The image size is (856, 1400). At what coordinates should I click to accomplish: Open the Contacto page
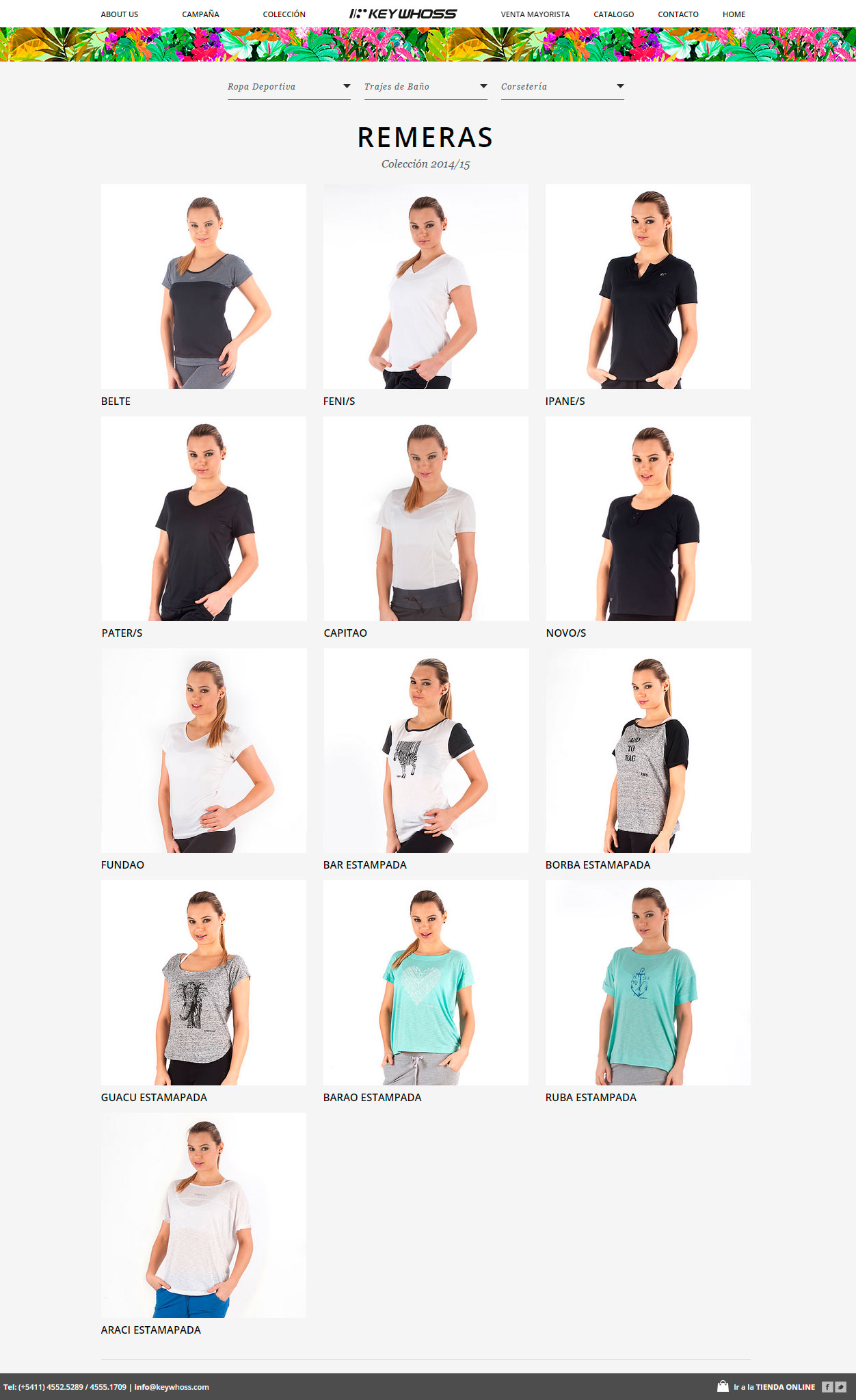tap(678, 14)
